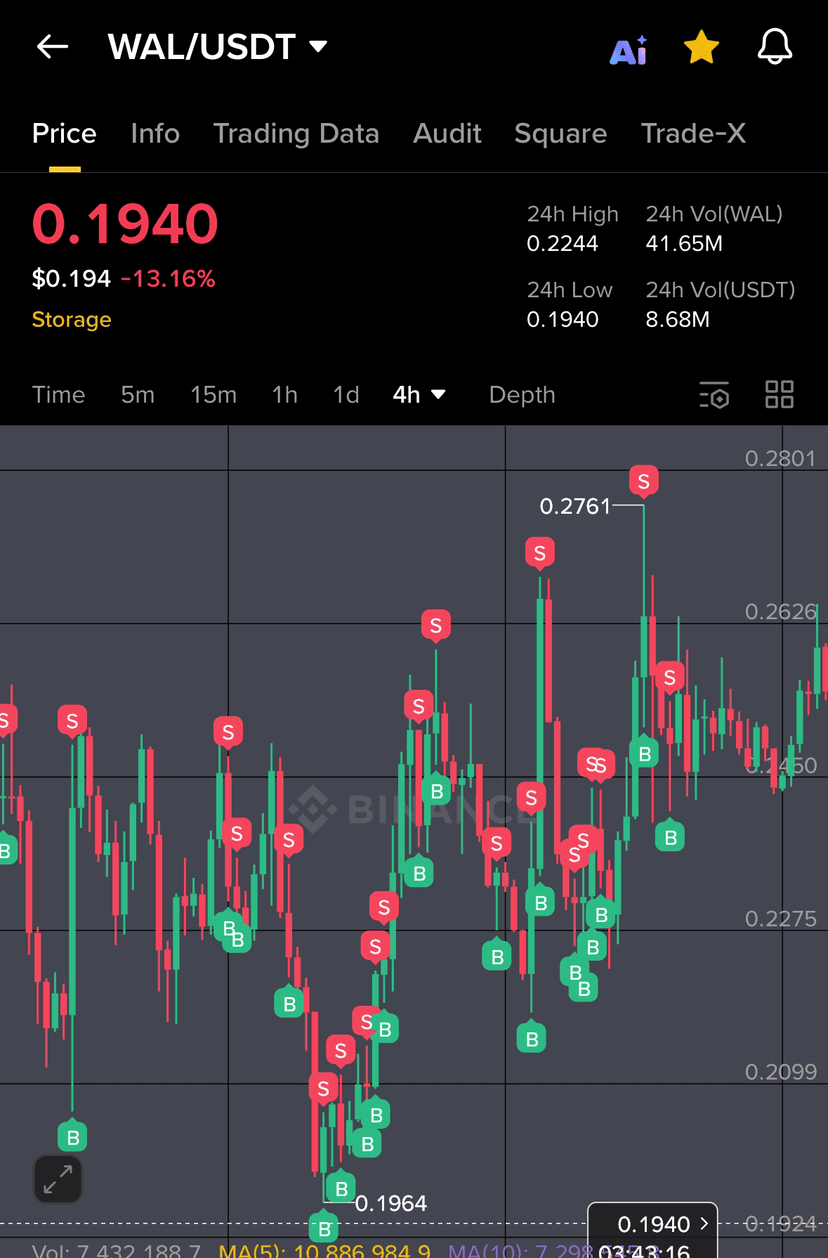Open the Storage tag link
The height and width of the screenshot is (1258, 828).
[71, 320]
